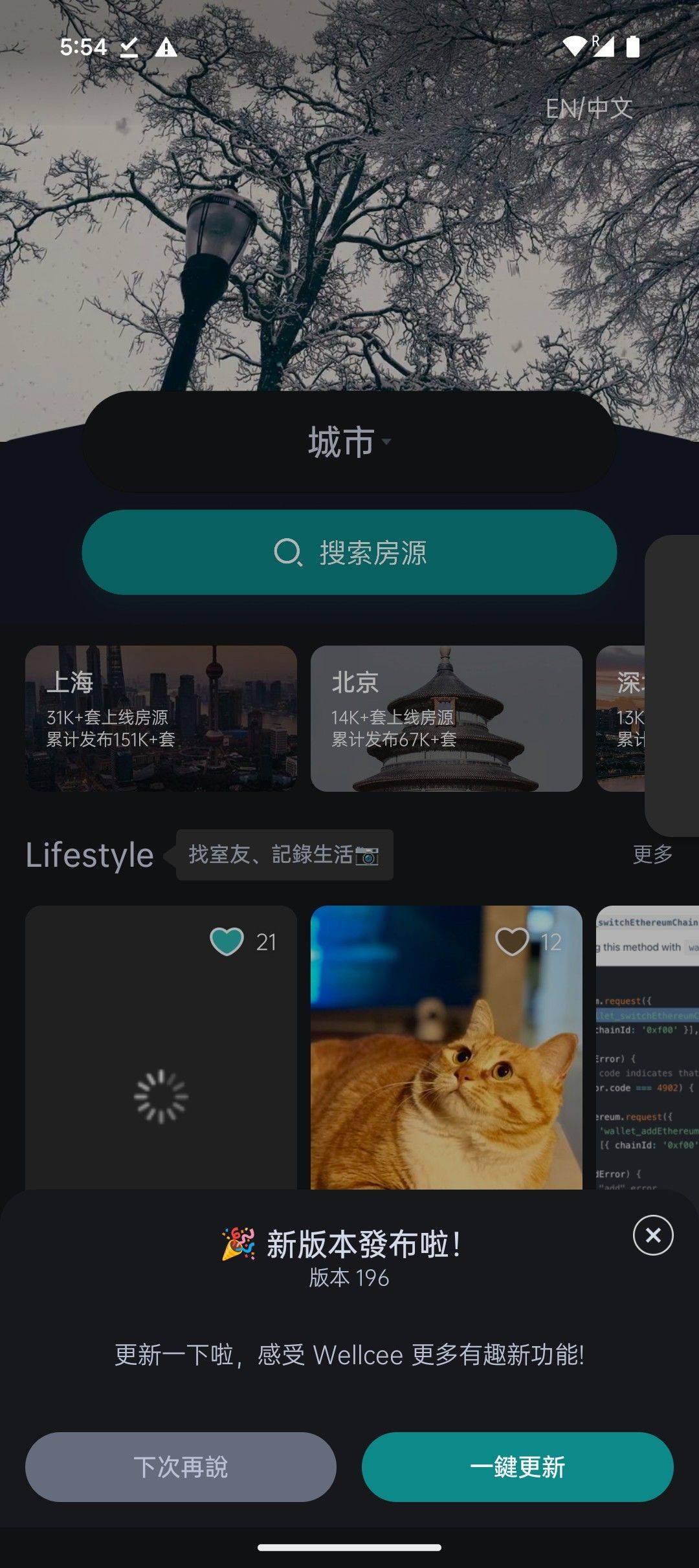
Task: Switch language with EN/中文
Action: [589, 108]
